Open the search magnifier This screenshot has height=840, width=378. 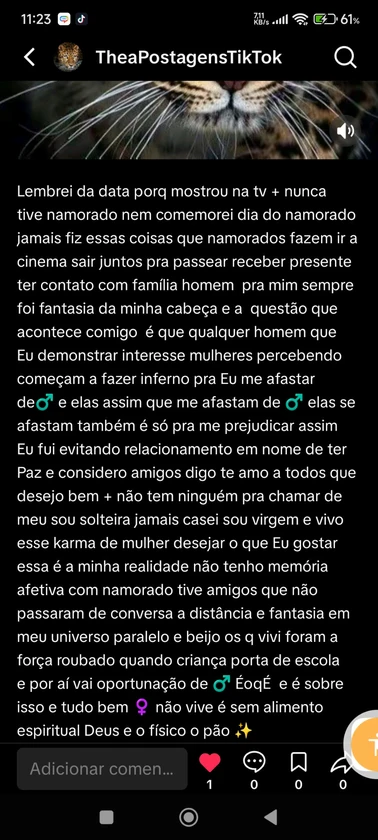345,57
